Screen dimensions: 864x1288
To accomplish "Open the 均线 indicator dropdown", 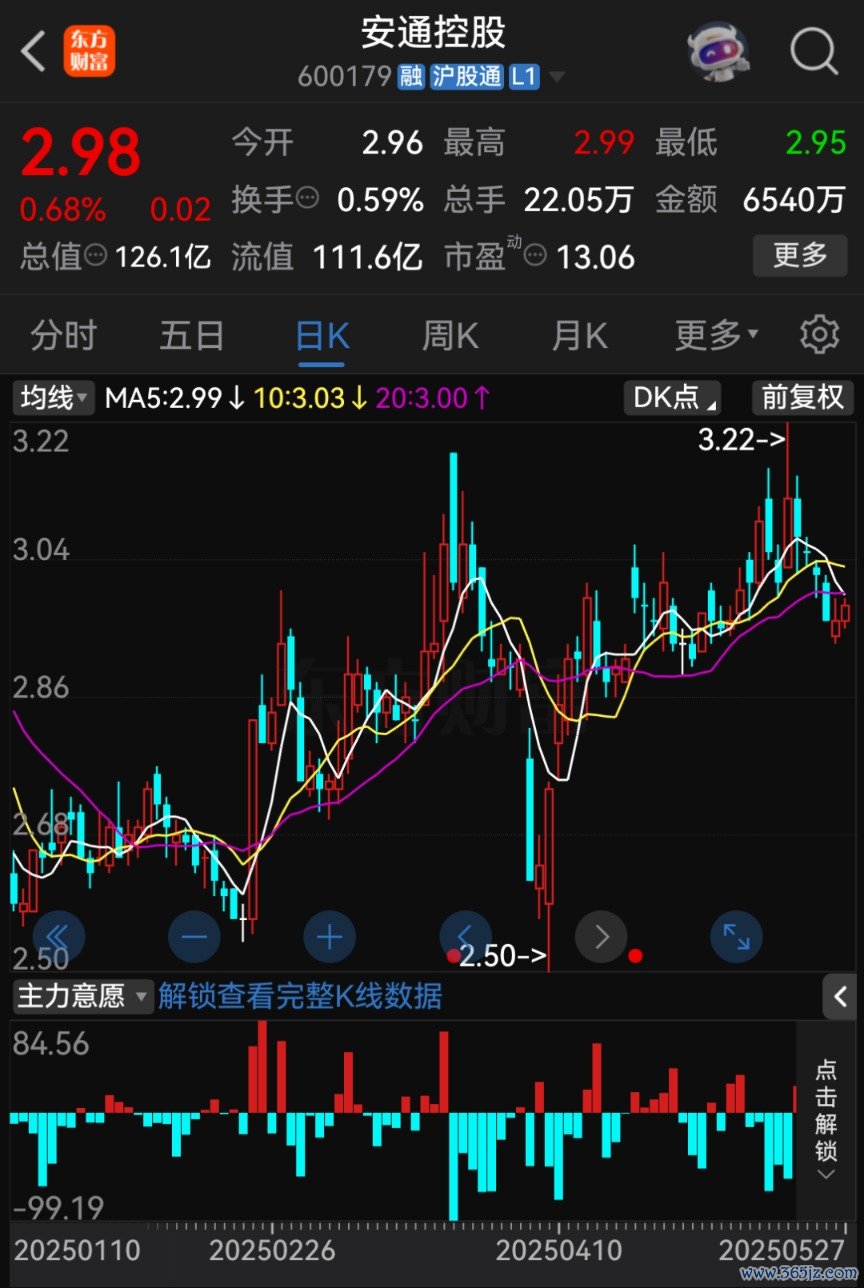I will click(54, 398).
